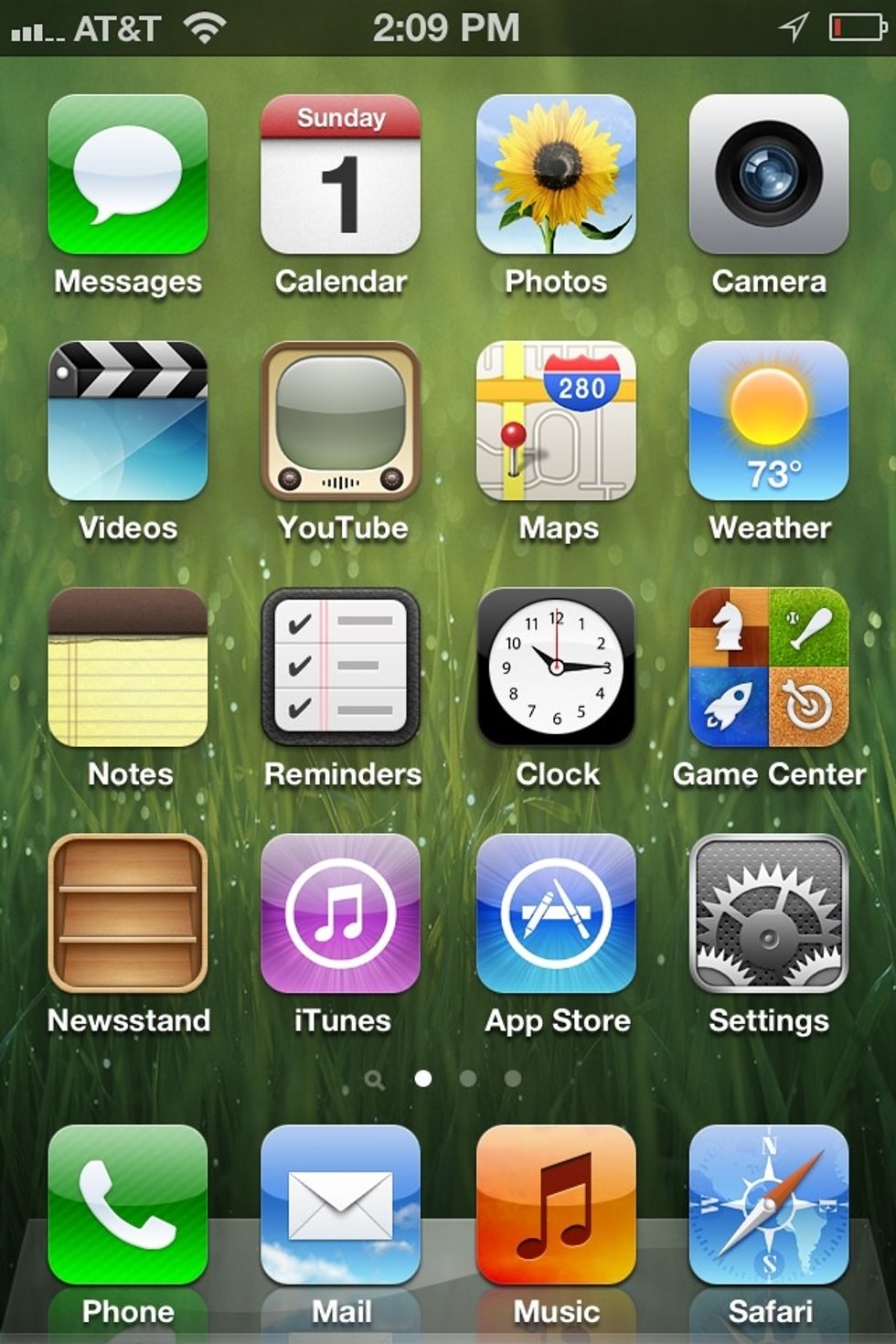Open the Clock app
Screen dimensions: 896x1344
pos(556,667)
